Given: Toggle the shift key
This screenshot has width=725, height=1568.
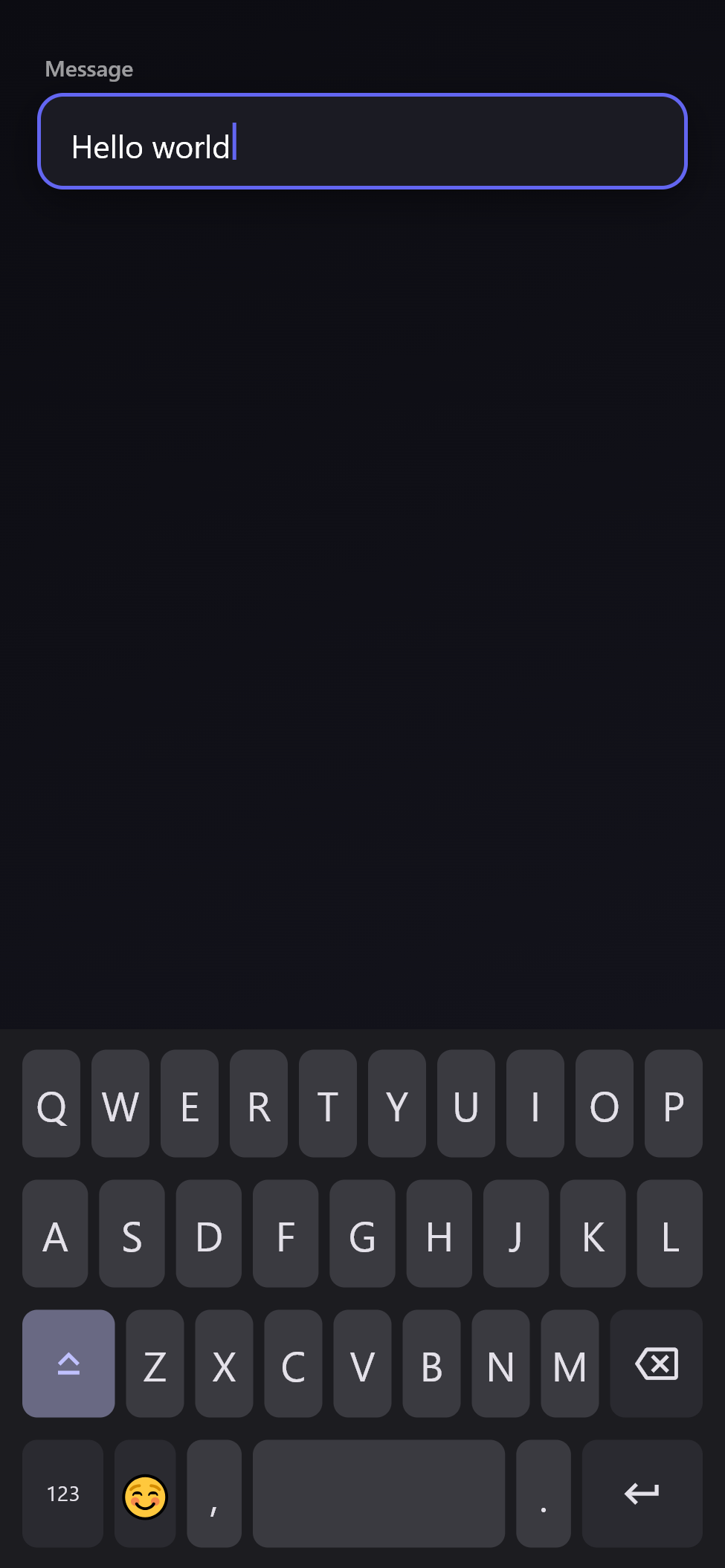Looking at the screenshot, I should (68, 1364).
